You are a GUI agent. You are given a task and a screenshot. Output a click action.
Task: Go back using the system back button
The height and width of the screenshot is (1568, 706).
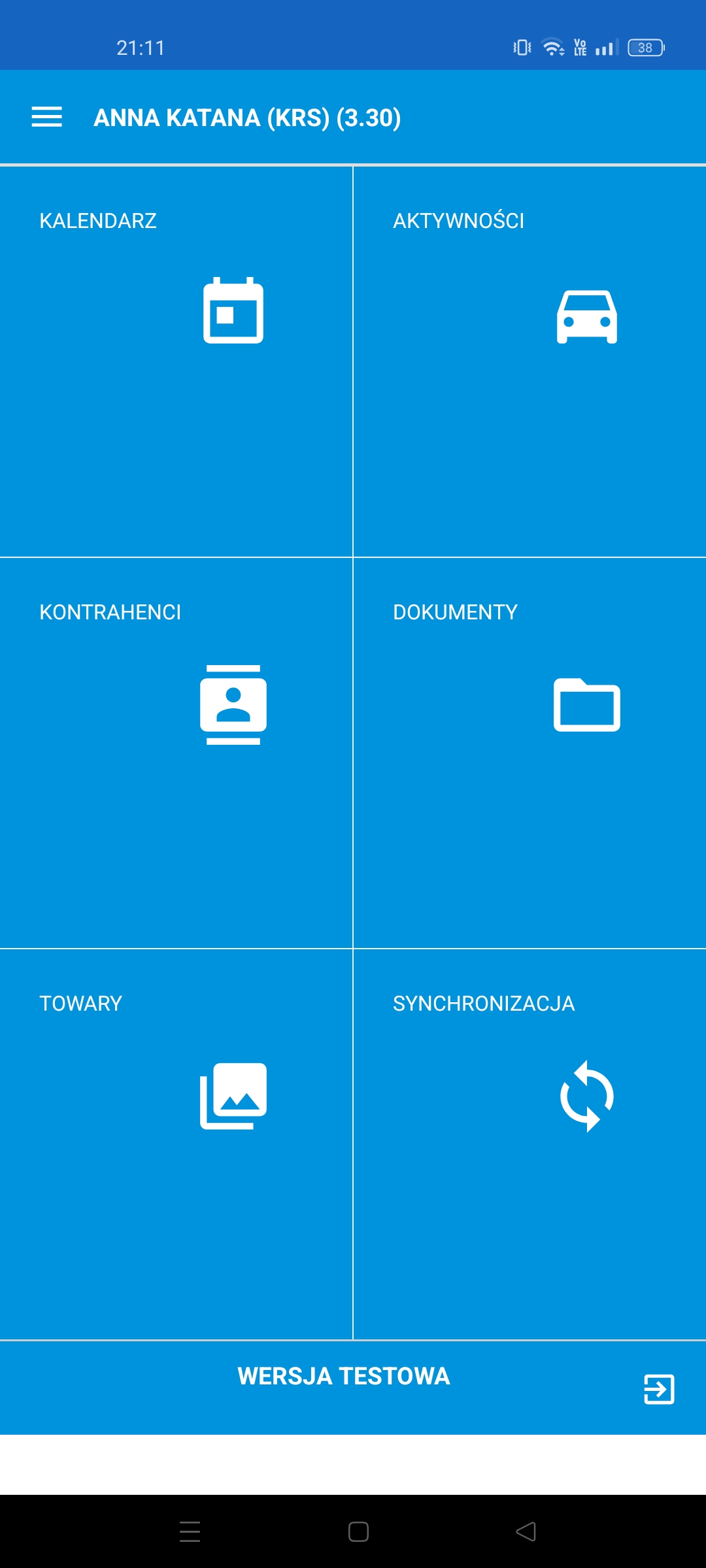(x=526, y=1531)
